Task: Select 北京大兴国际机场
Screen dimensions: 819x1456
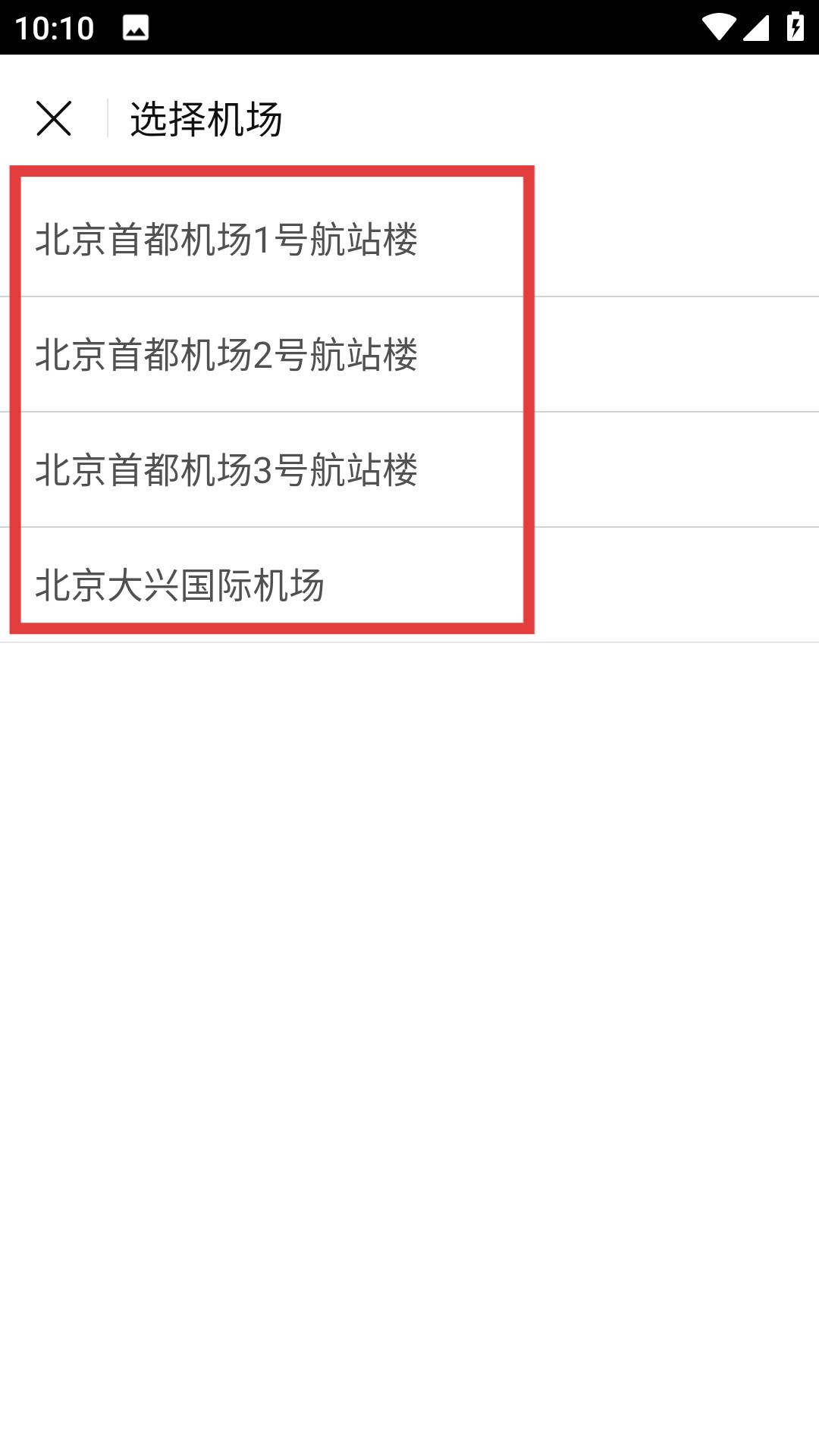Action: pyautogui.click(x=180, y=585)
